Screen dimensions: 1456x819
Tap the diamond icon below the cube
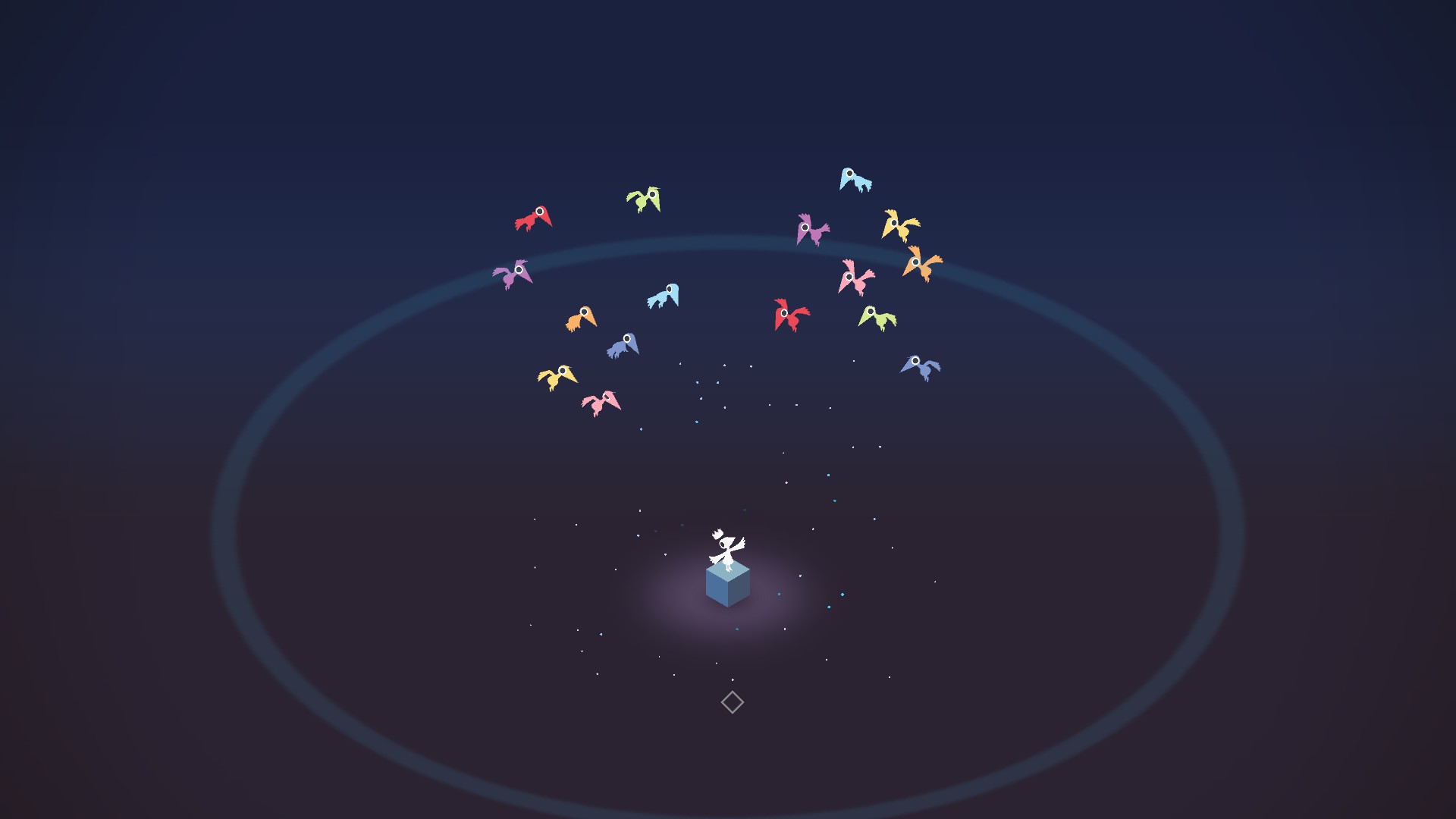[x=732, y=702]
